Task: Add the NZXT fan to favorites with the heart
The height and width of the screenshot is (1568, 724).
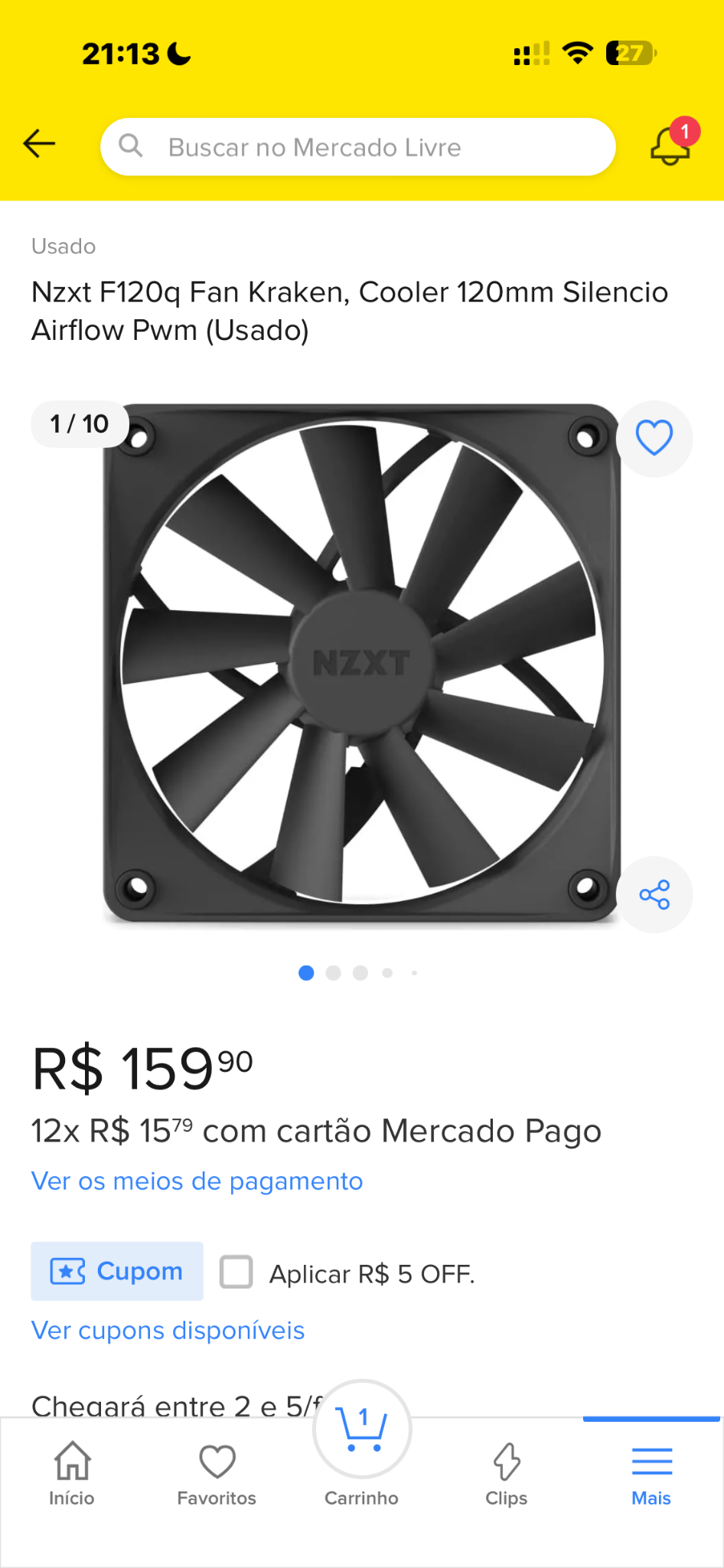Action: [654, 438]
